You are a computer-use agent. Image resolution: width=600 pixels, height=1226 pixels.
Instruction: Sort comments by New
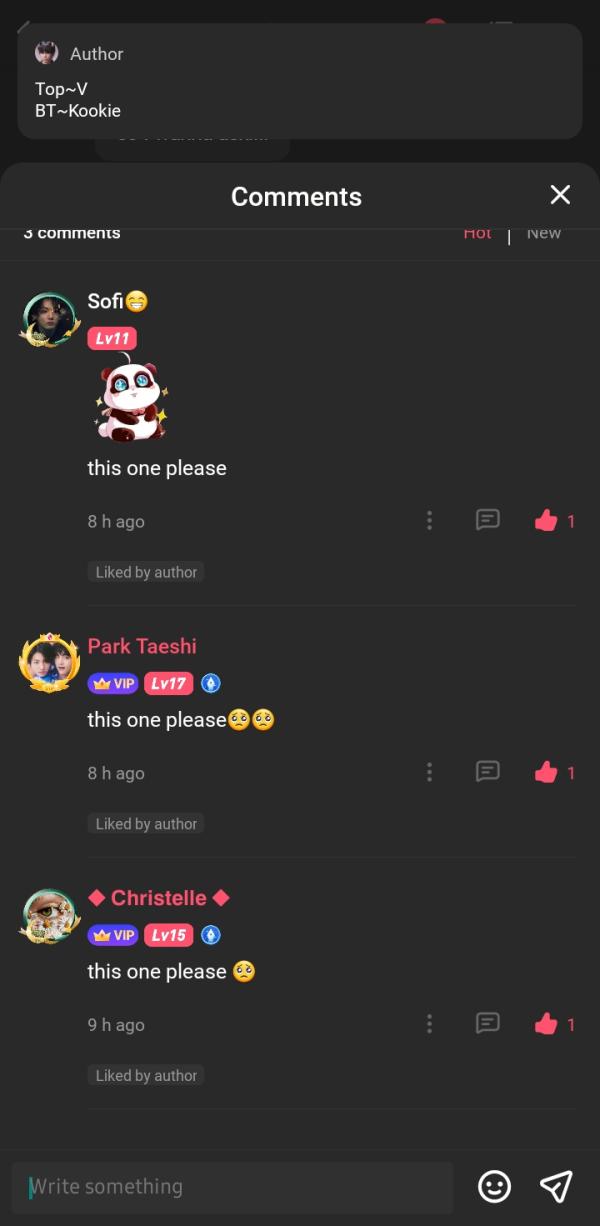pyautogui.click(x=543, y=234)
